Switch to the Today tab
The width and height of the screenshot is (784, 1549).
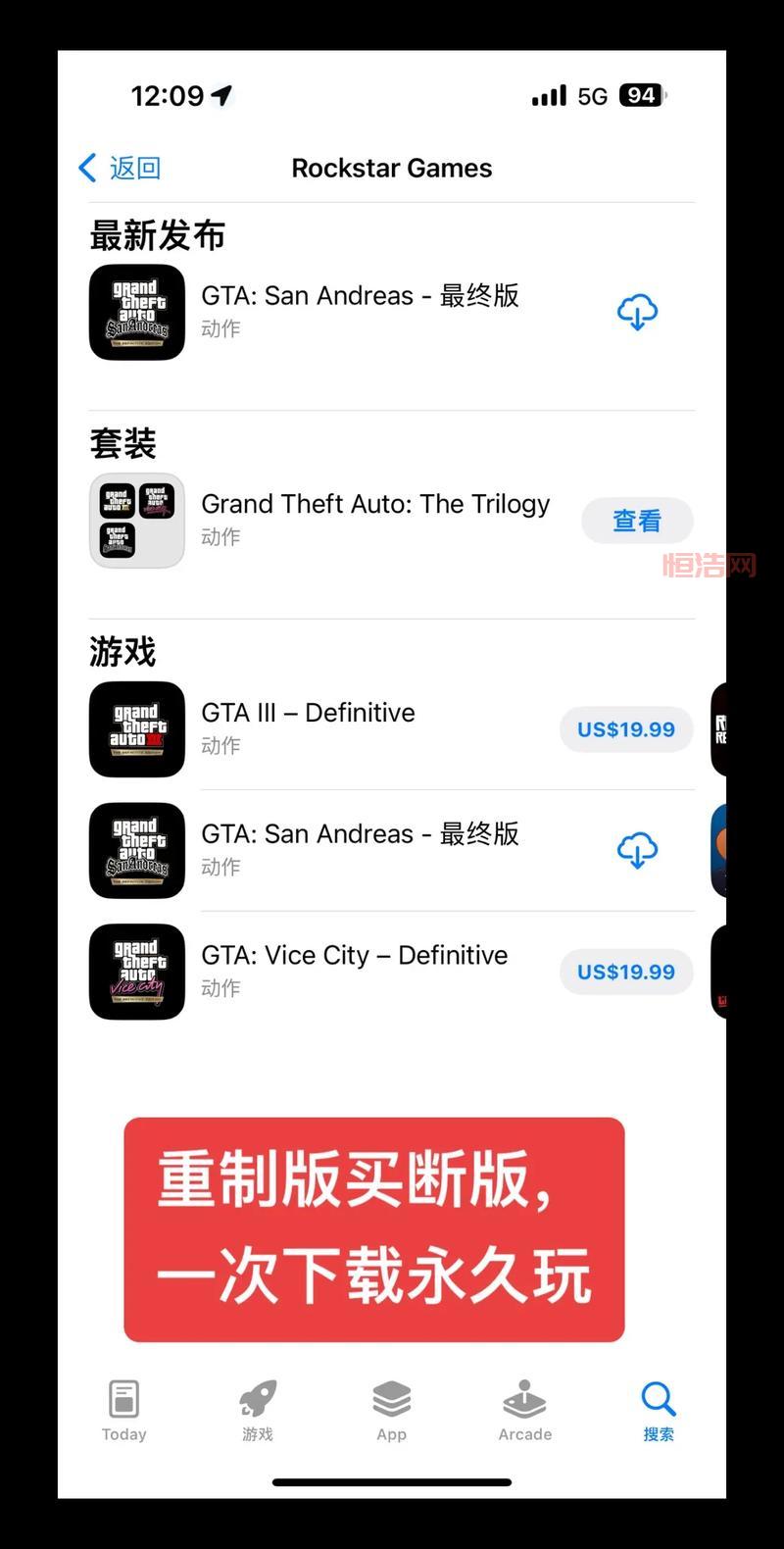(x=124, y=1411)
